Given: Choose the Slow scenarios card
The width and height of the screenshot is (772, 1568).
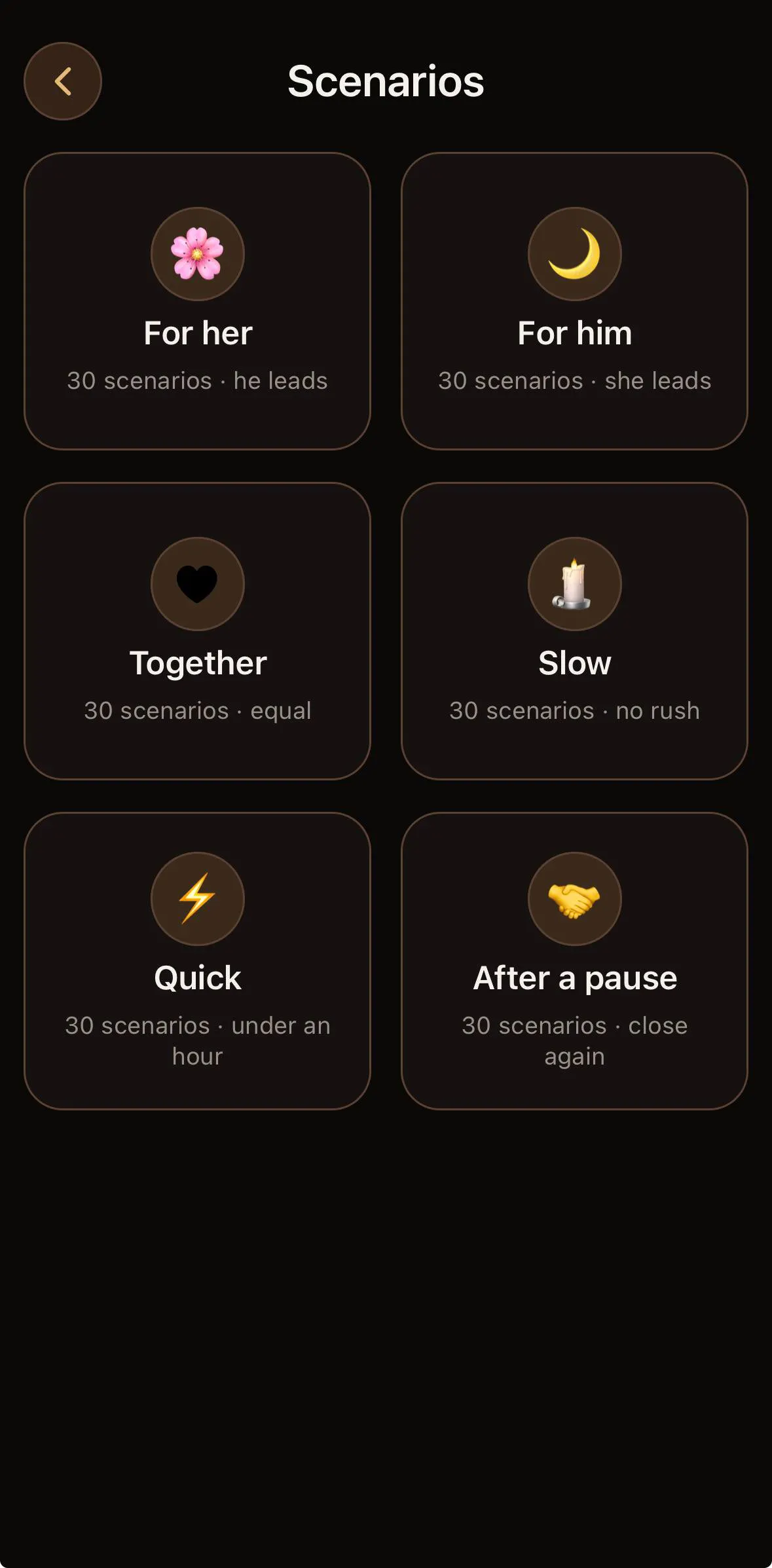Looking at the screenshot, I should 574,631.
